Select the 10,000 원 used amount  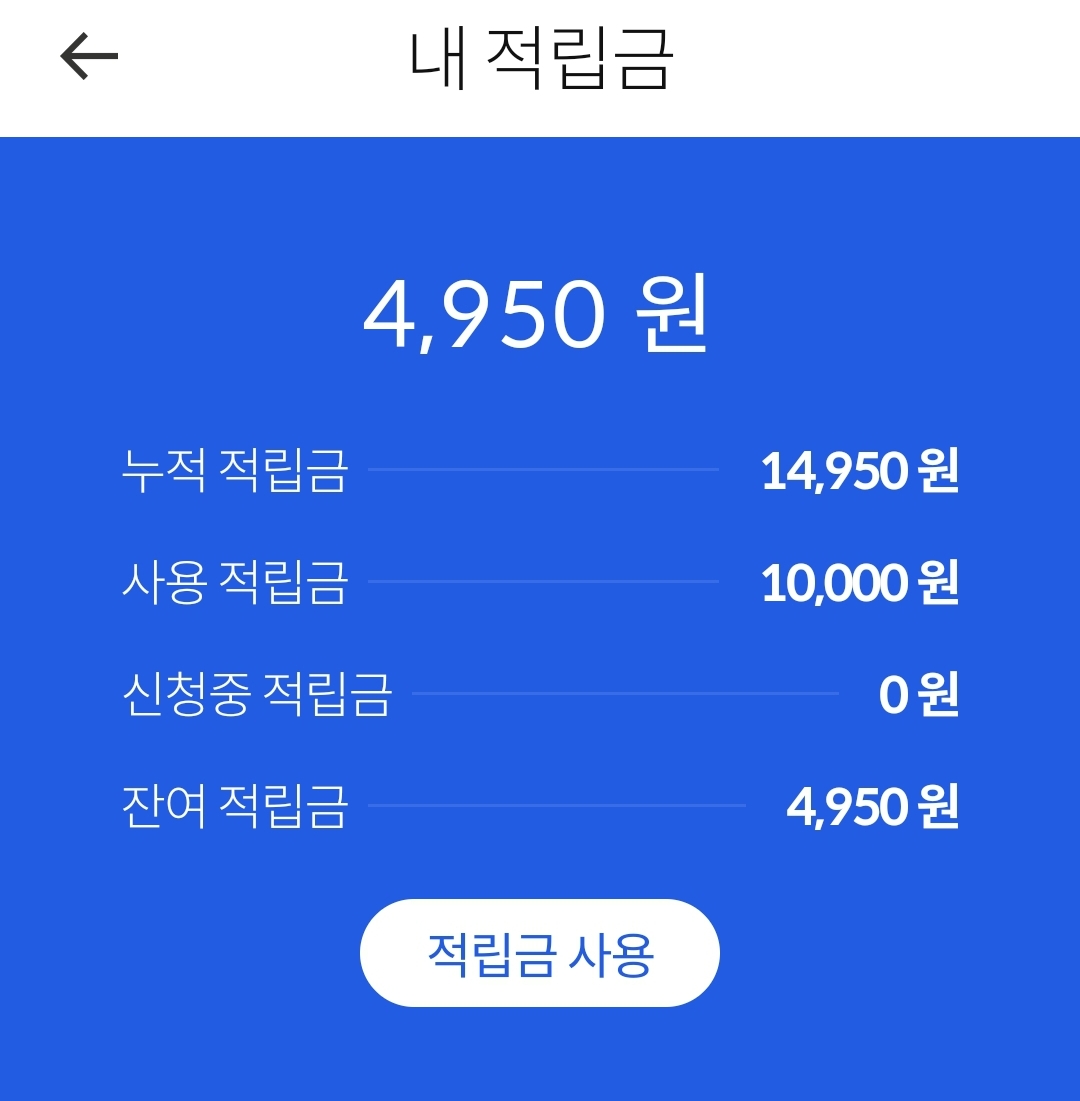(x=862, y=583)
